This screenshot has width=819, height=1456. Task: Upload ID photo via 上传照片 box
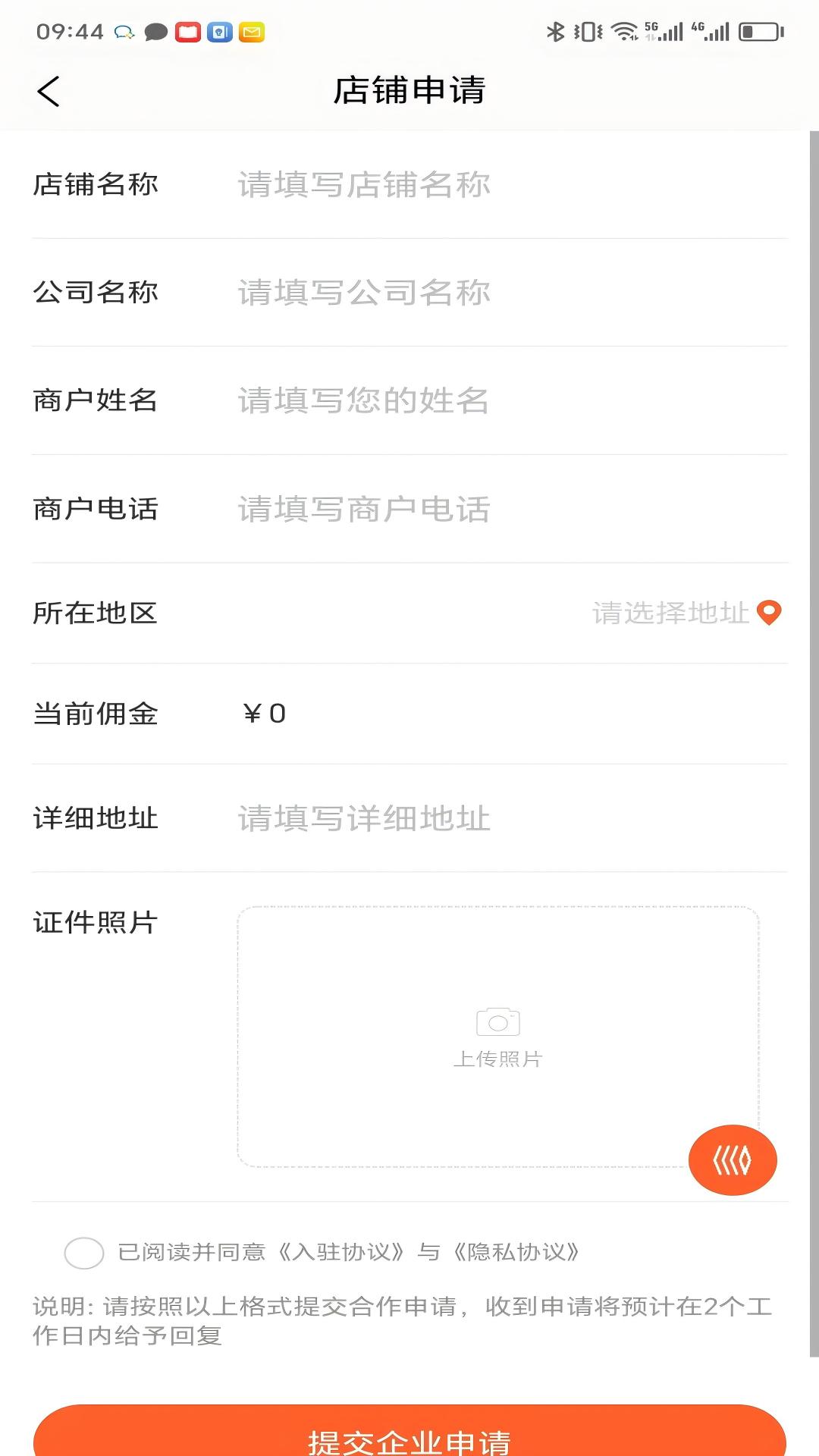[x=498, y=1037]
